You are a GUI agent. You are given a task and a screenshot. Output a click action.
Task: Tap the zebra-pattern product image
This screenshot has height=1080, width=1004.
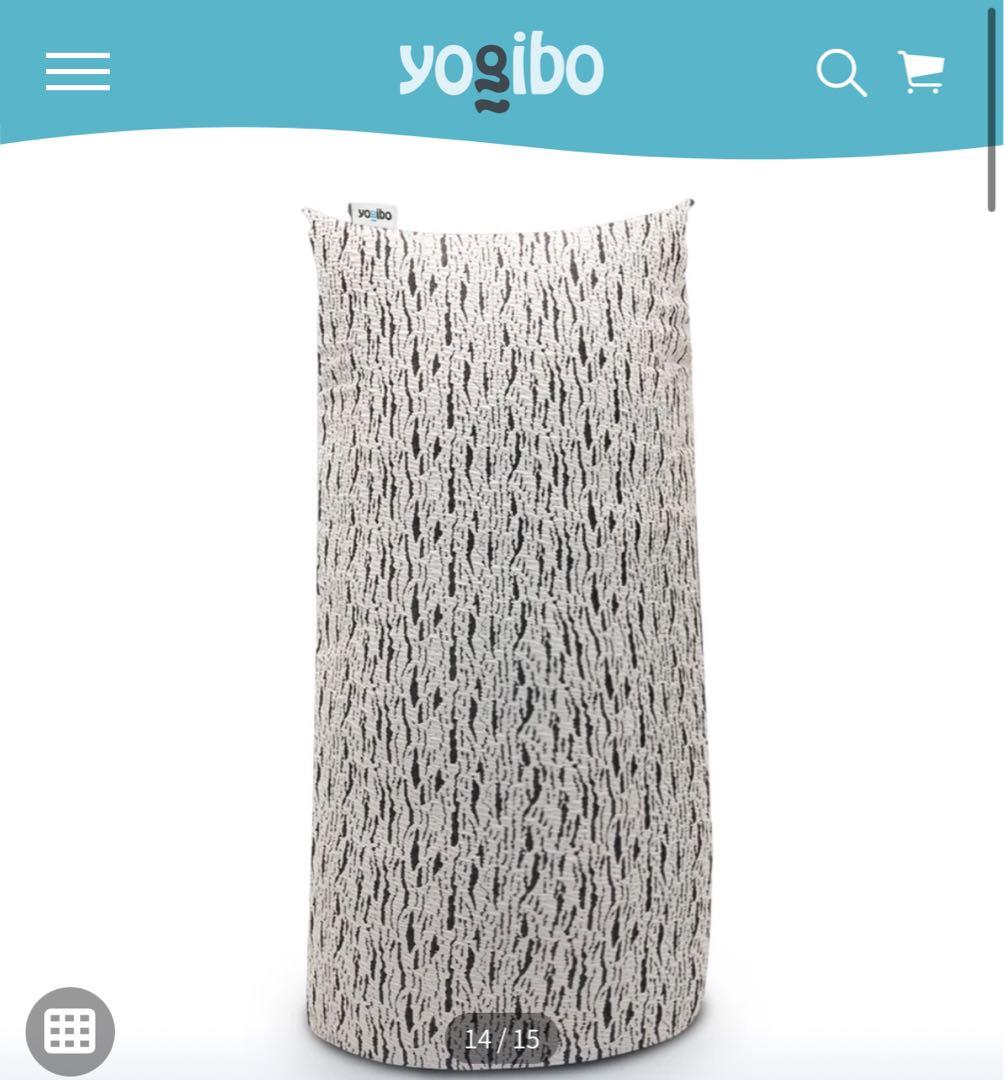pyautogui.click(x=505, y=620)
